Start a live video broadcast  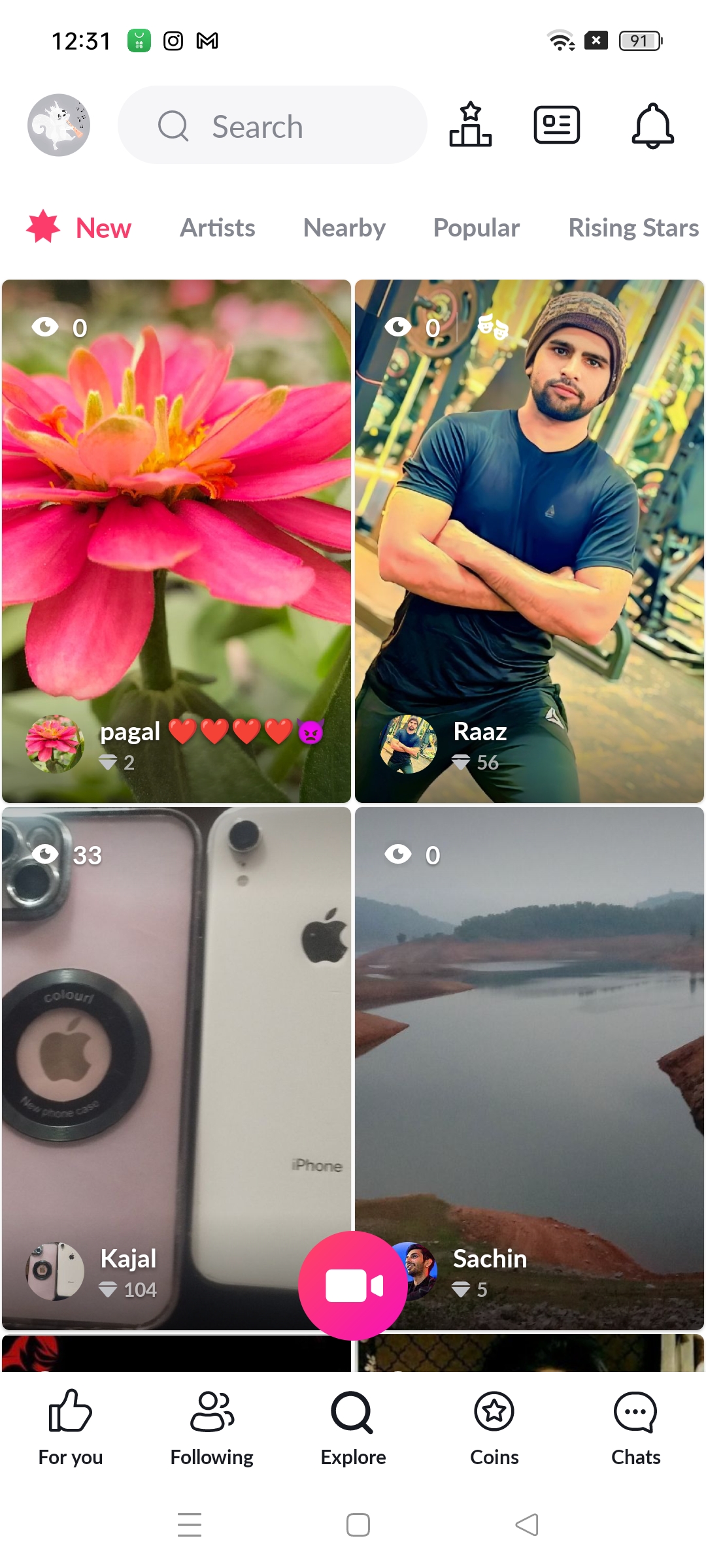coord(353,1286)
